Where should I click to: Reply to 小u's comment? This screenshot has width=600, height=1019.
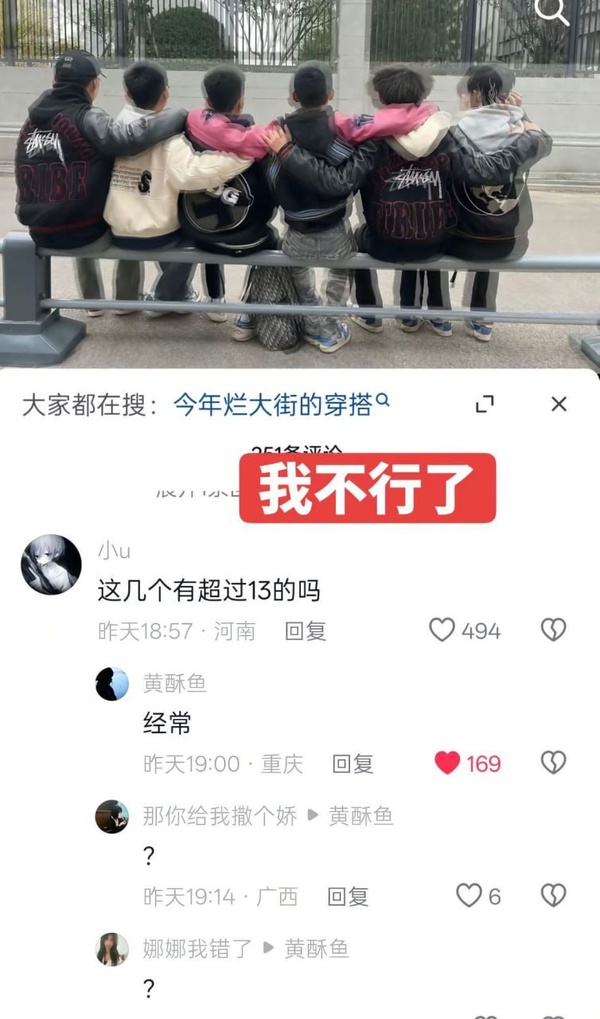305,631
